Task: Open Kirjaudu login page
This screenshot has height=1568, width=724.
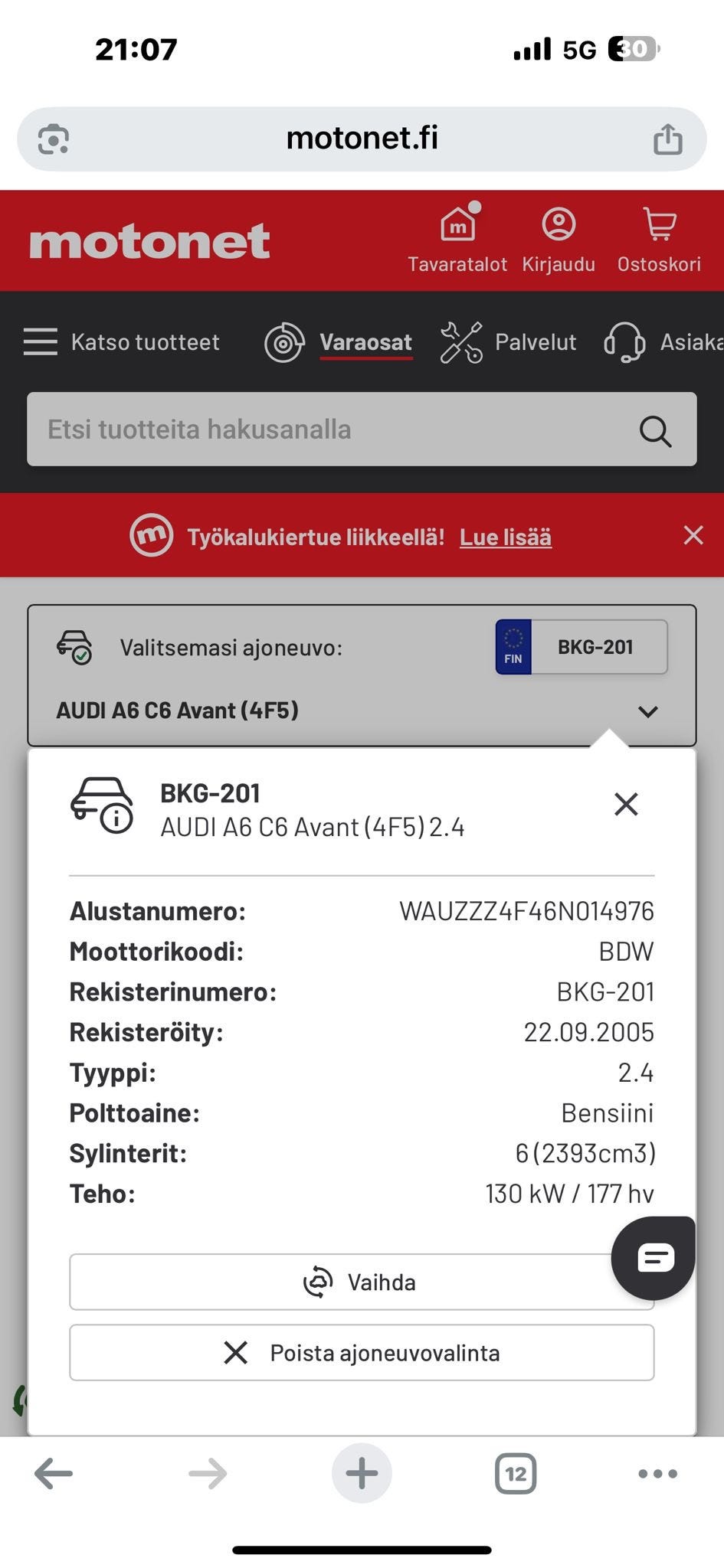Action: [559, 240]
